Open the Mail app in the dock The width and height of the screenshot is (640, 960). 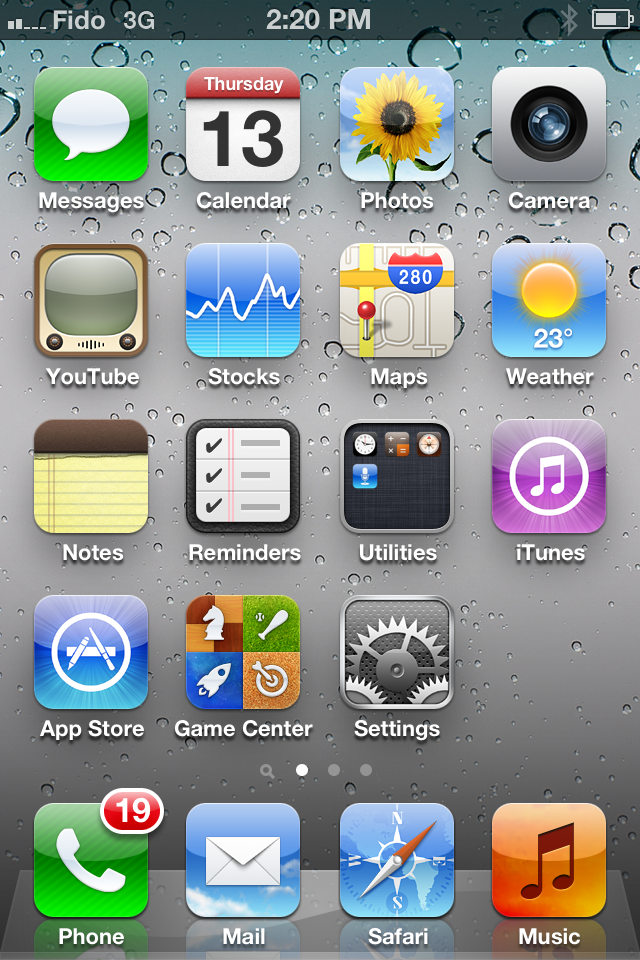[243, 861]
